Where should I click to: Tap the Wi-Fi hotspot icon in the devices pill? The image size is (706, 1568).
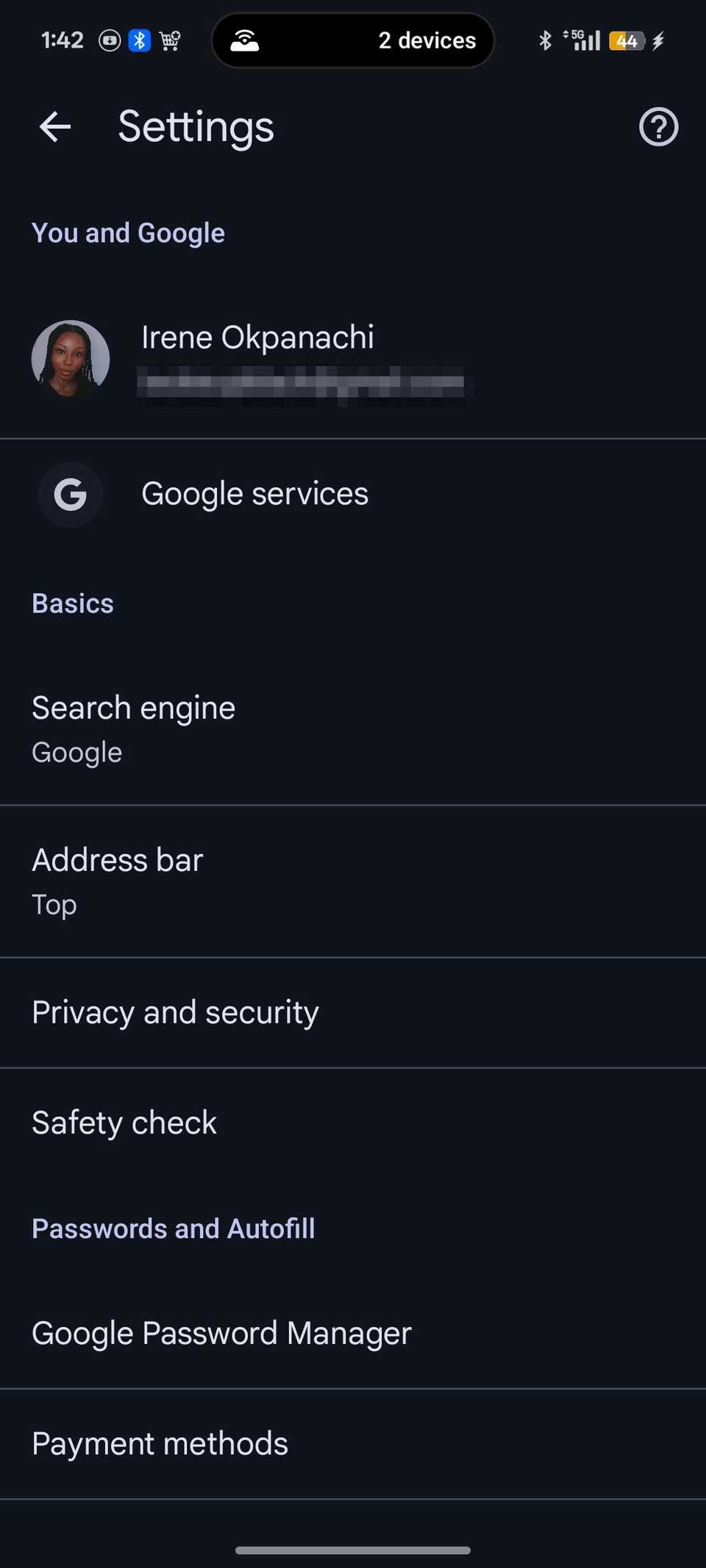246,40
